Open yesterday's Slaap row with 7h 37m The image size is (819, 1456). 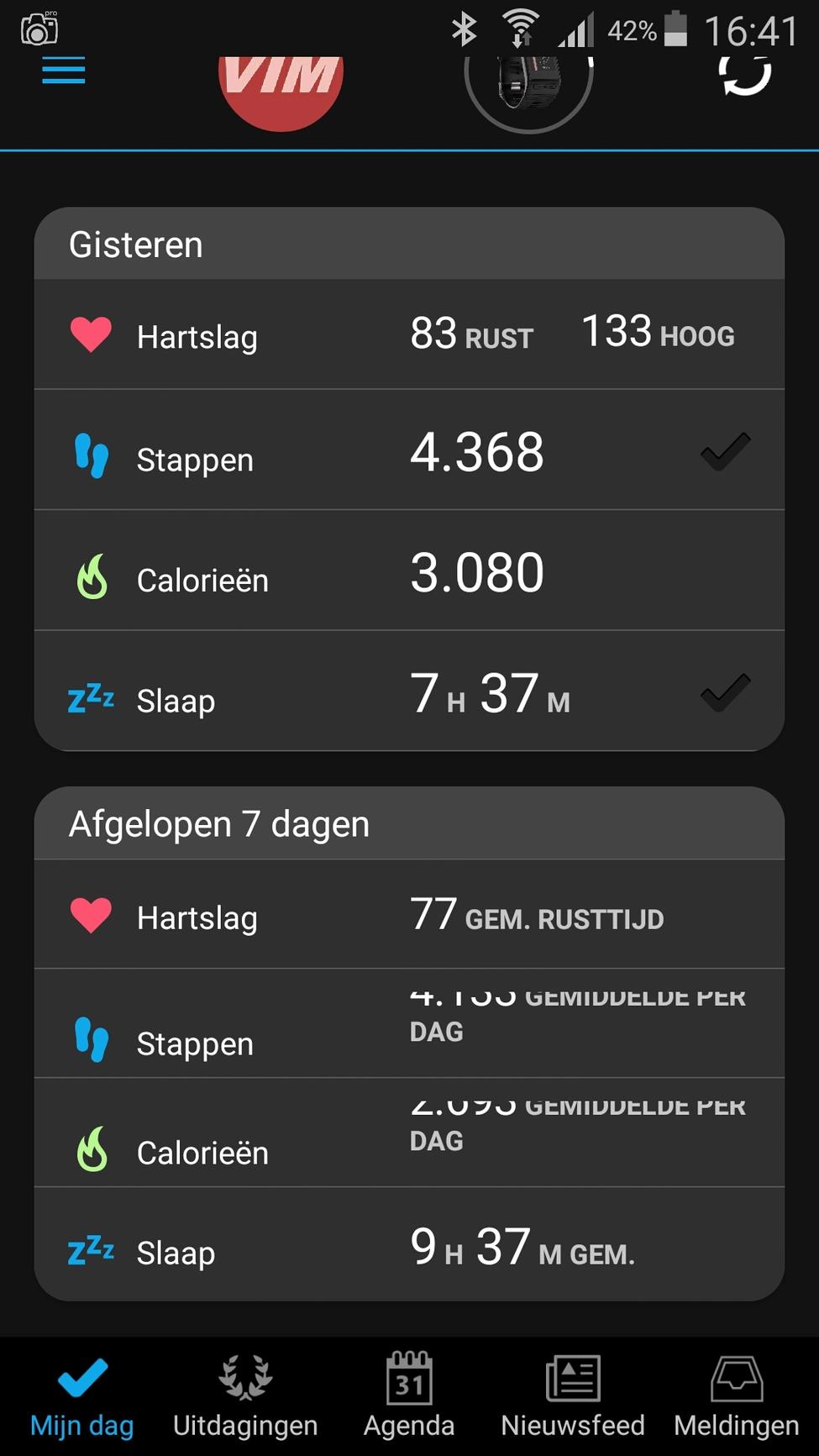pyautogui.click(x=409, y=691)
